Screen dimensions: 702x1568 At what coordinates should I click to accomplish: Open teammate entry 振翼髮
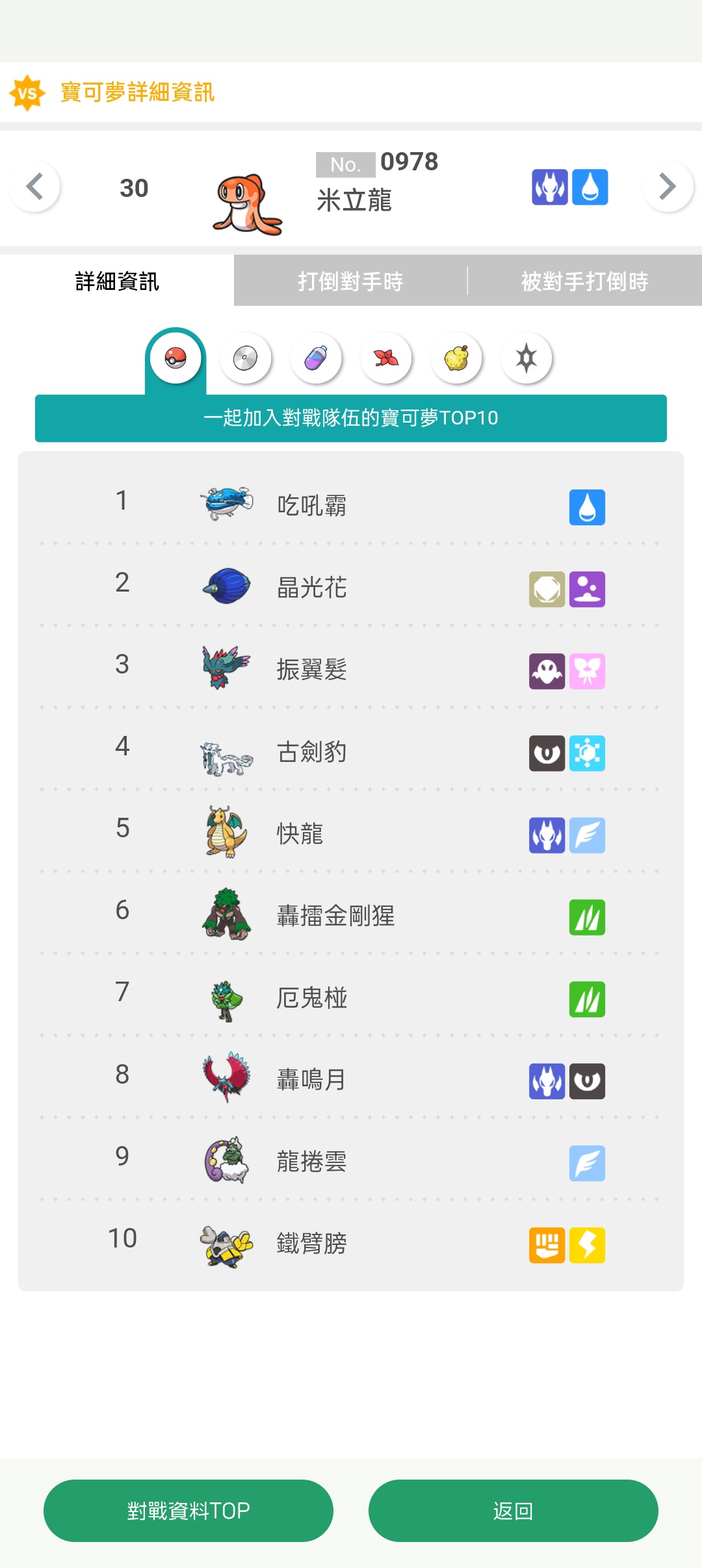point(351,669)
